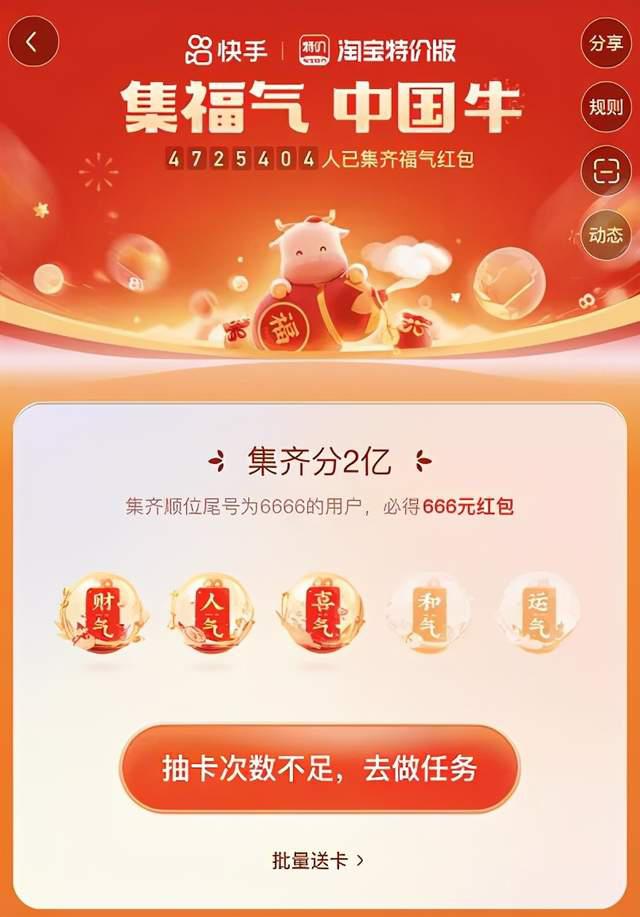
Task: Open the scan icon
Action: (x=606, y=171)
